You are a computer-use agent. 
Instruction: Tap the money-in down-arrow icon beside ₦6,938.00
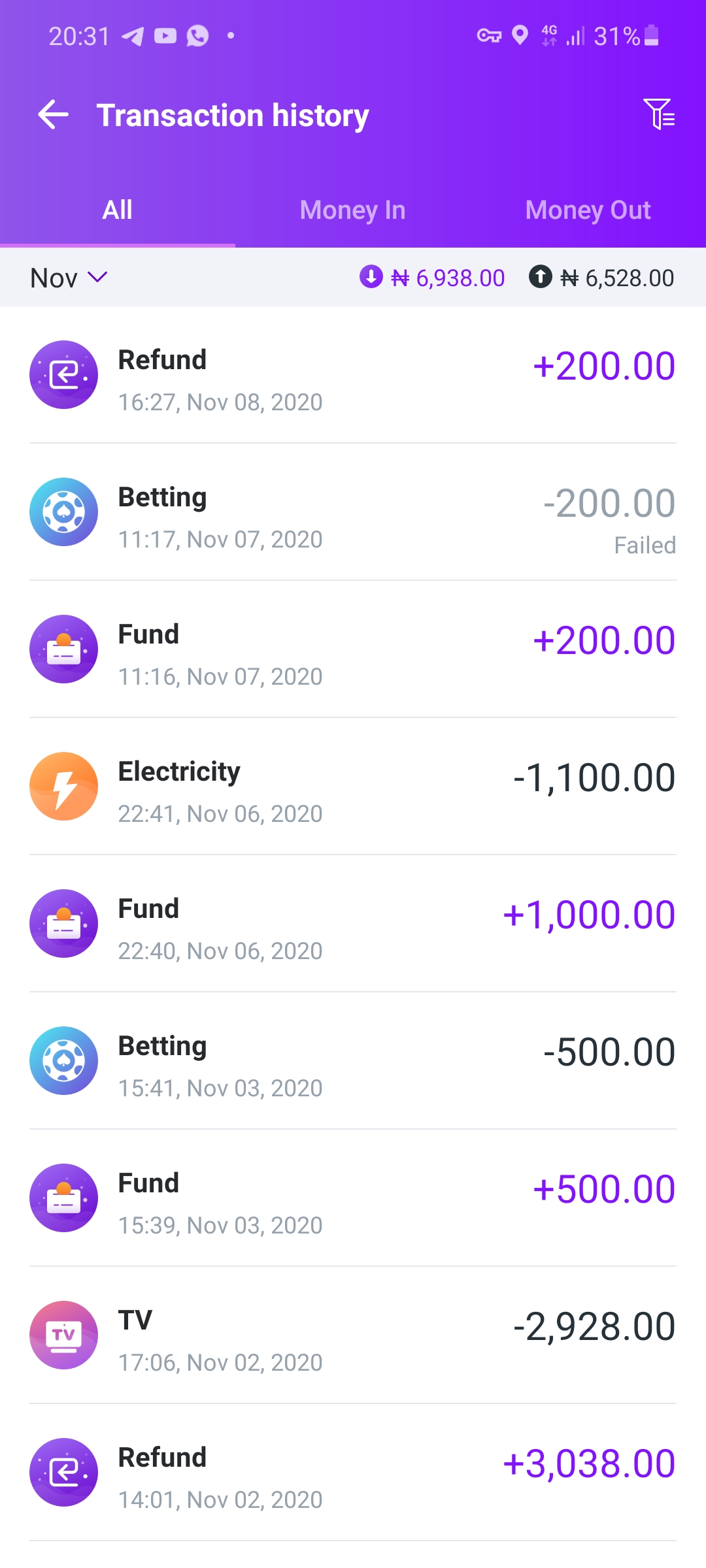click(x=371, y=277)
